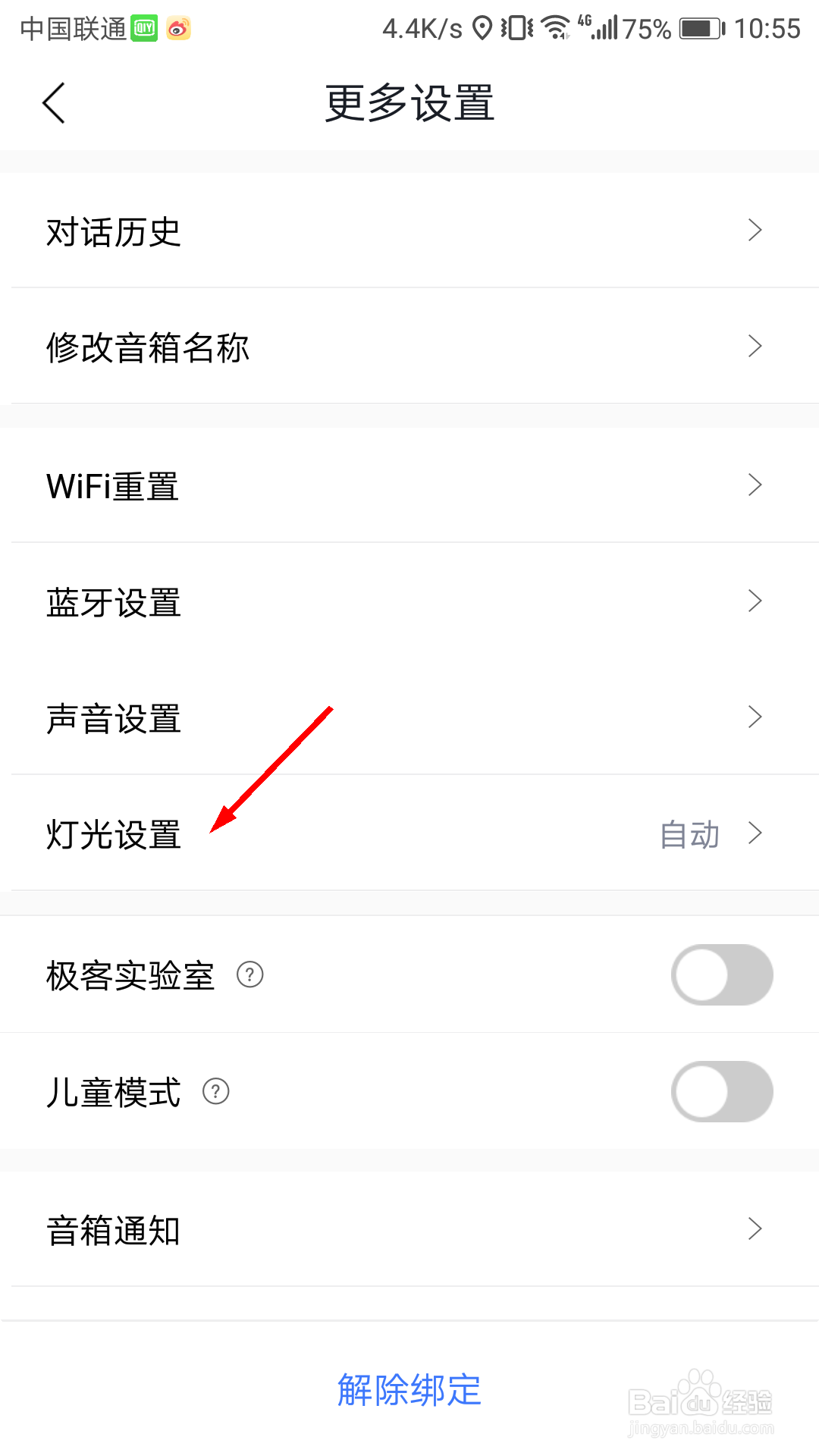Expand 对话历史 via its chevron
Image resolution: width=819 pixels, height=1456 pixels.
[755, 229]
